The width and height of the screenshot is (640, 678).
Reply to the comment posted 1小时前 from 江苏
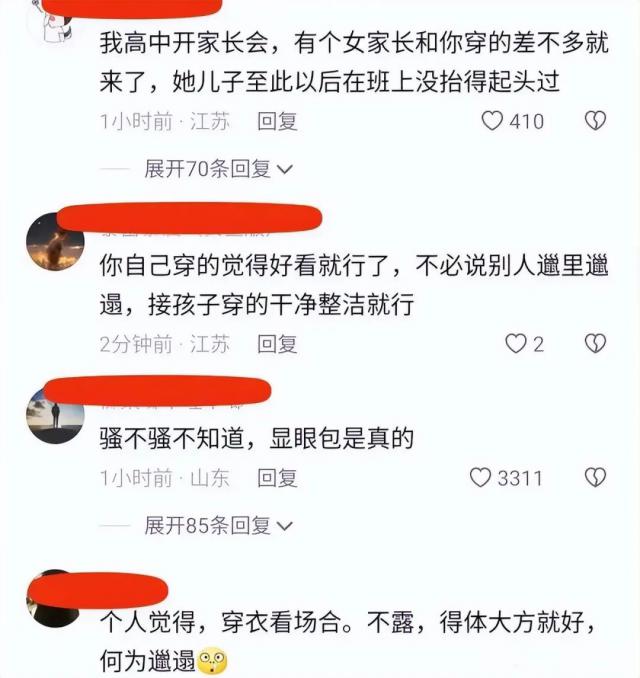[x=277, y=122]
